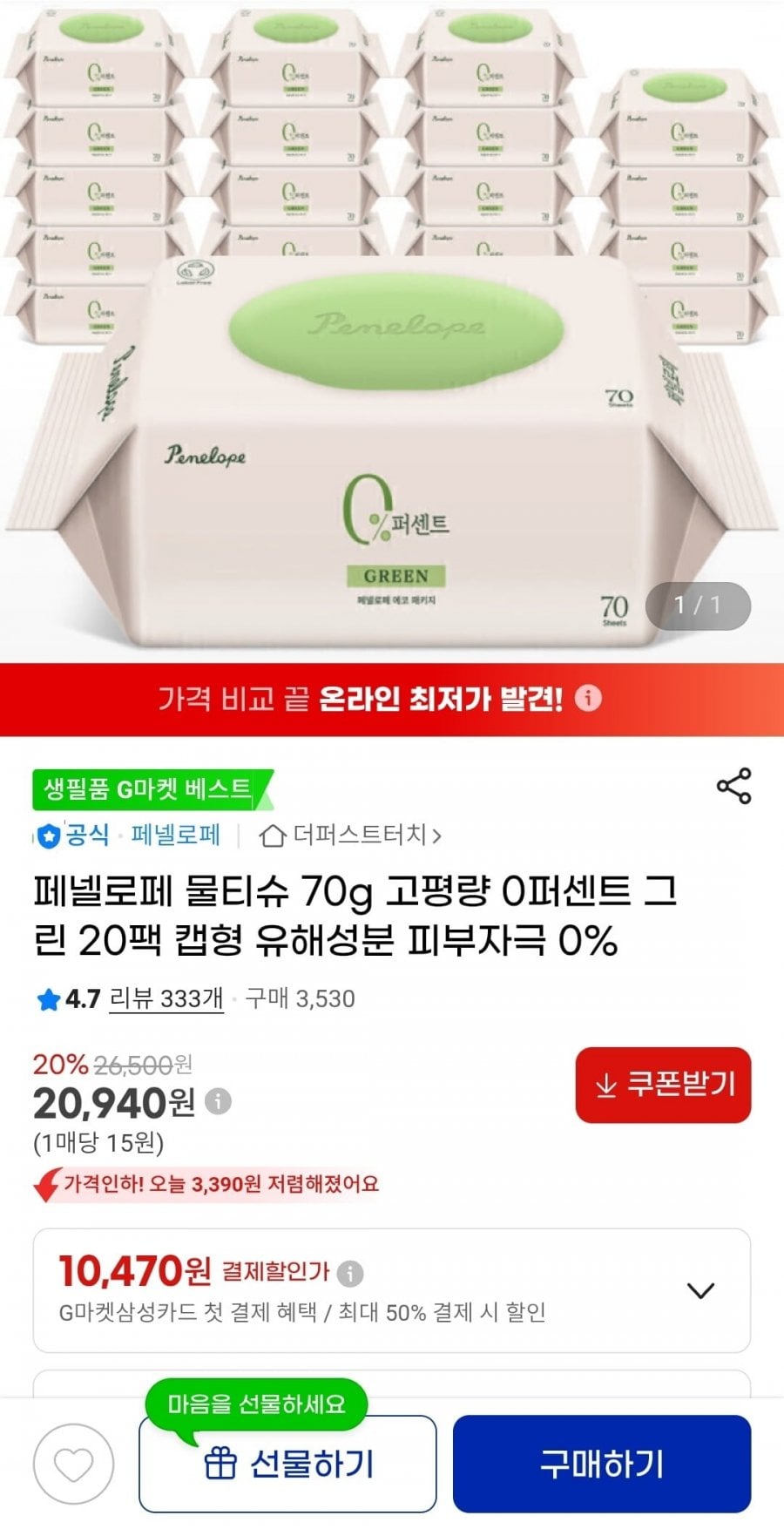Open the product image viewer
Viewport: 784px width, 1529px height.
pyautogui.click(x=392, y=330)
